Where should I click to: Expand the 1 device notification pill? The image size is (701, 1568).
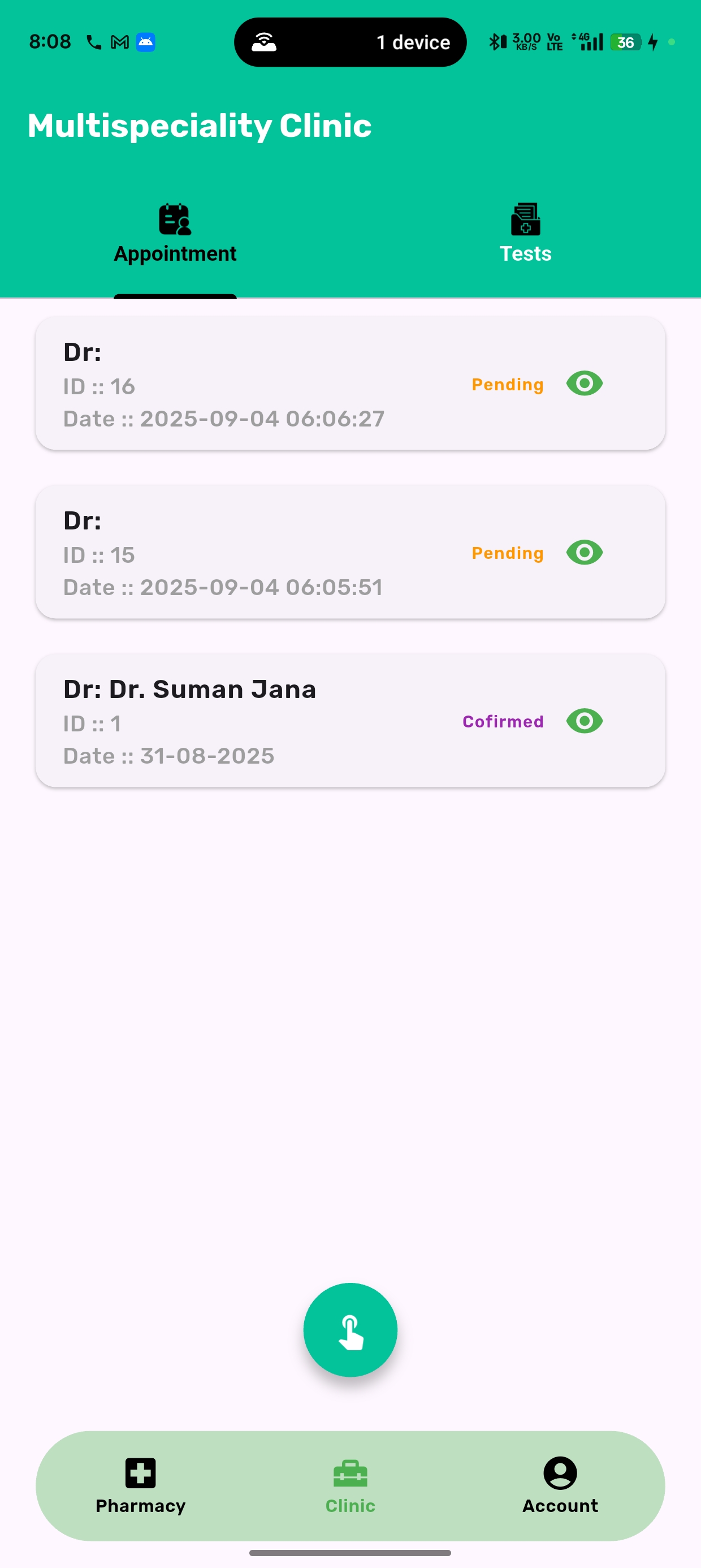(x=350, y=41)
